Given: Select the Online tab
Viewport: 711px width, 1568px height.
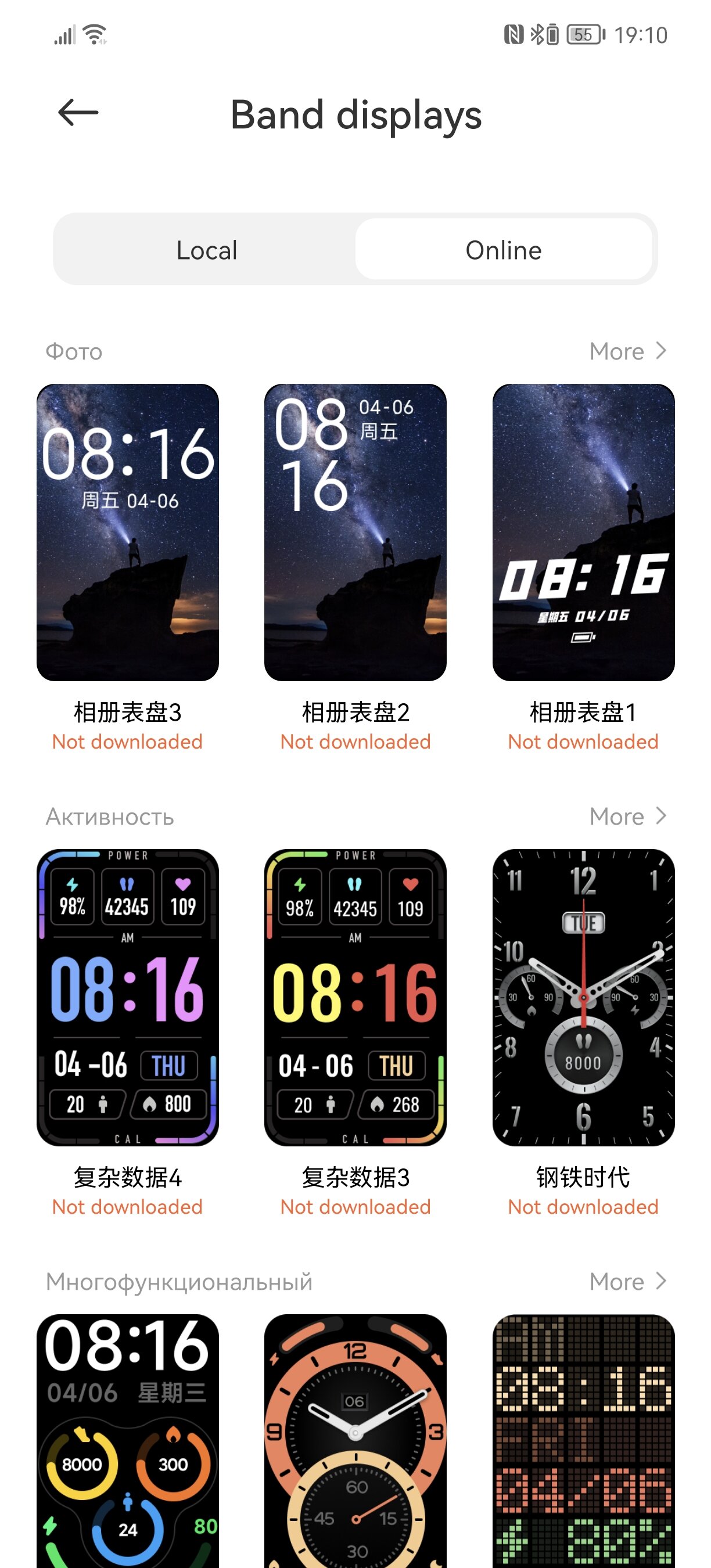Looking at the screenshot, I should 504,250.
